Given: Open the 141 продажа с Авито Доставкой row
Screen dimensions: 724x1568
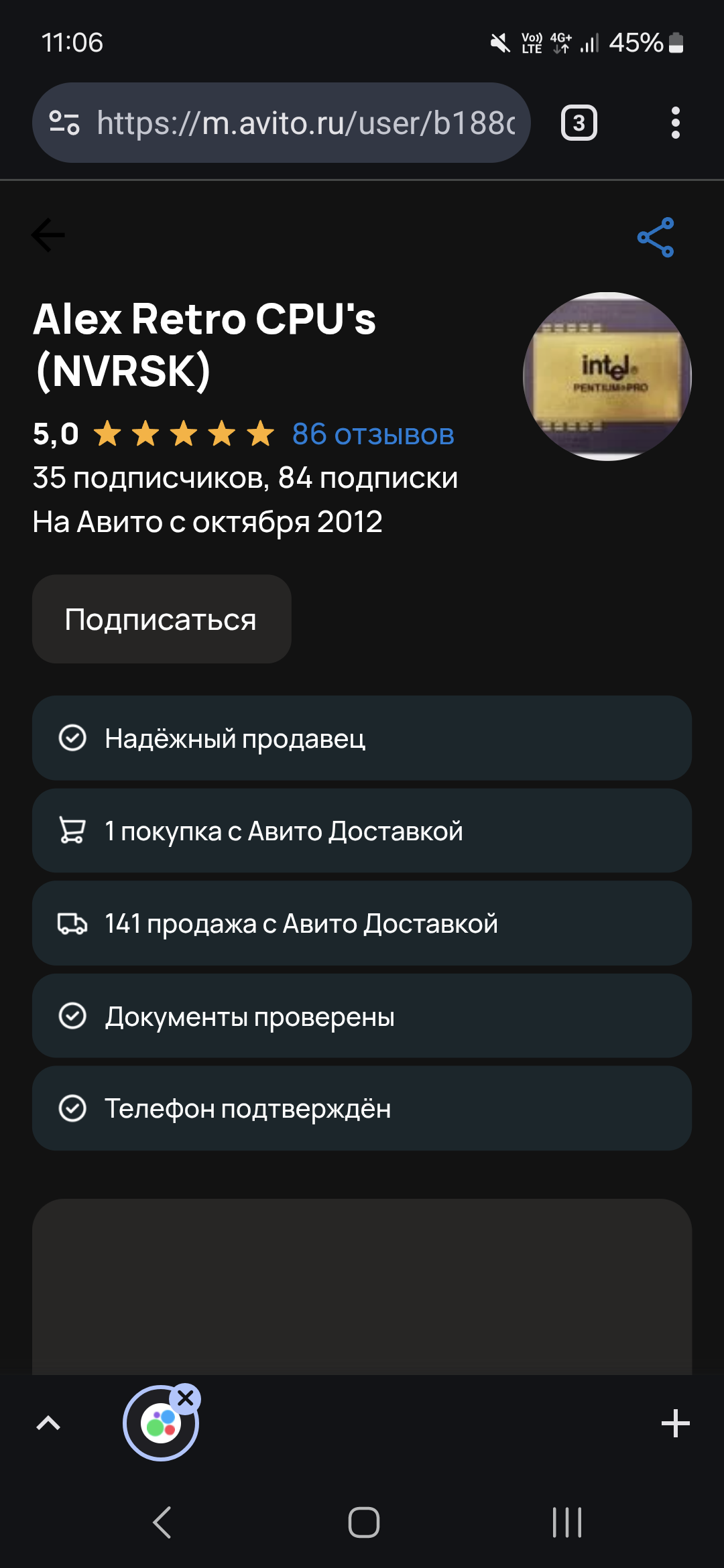Looking at the screenshot, I should pos(362,923).
